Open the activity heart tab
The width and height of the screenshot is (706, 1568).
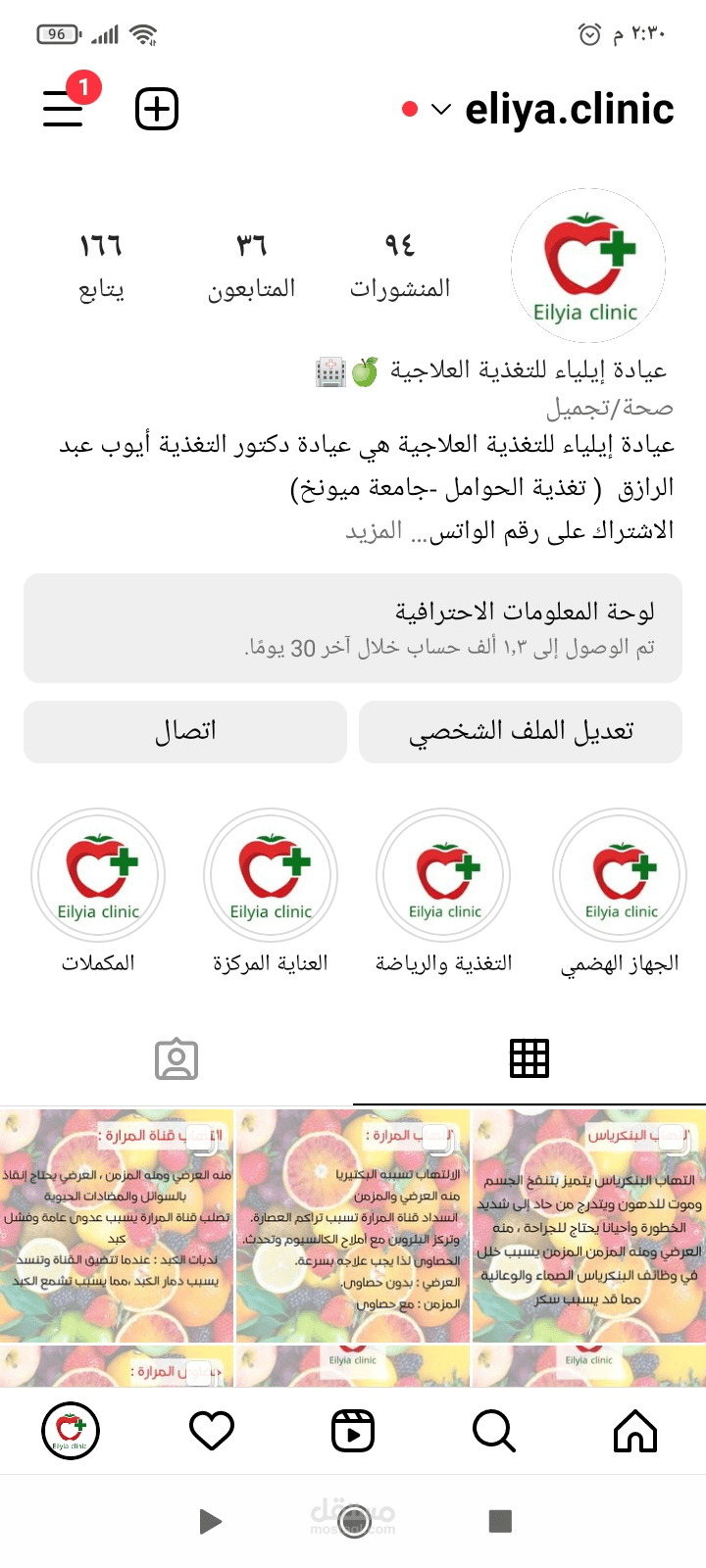click(x=212, y=1432)
